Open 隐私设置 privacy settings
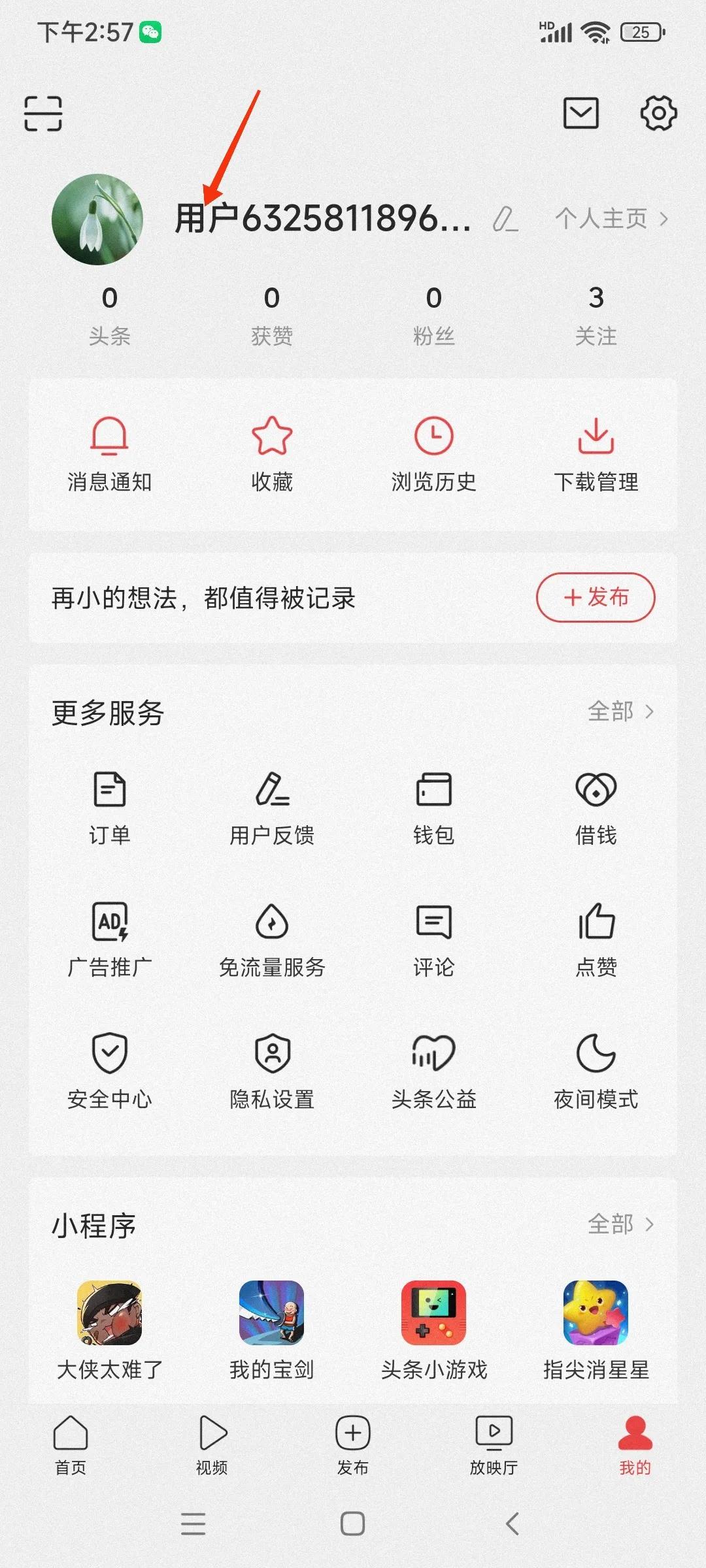Viewport: 706px width, 1568px height. click(x=272, y=1071)
